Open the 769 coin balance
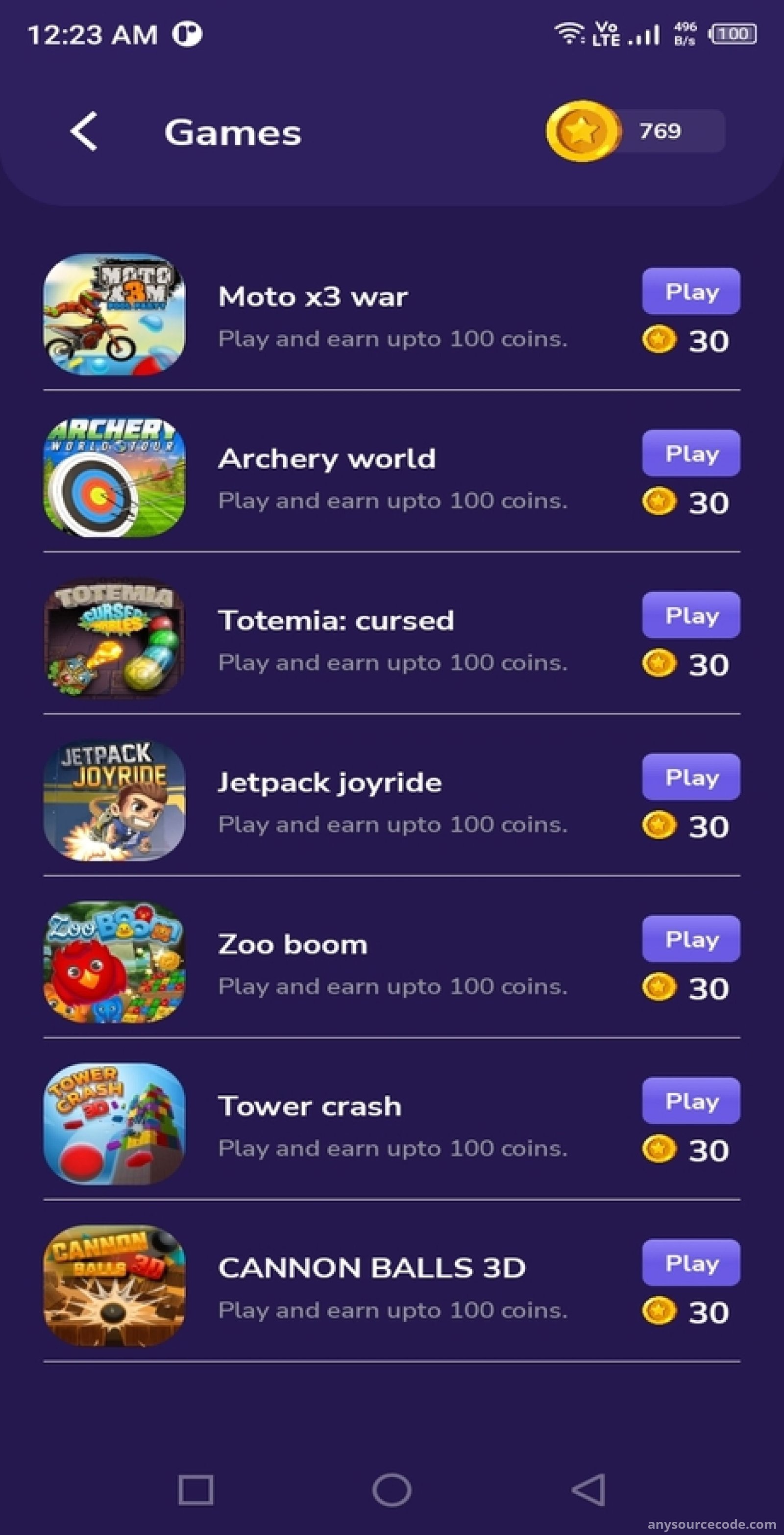The width and height of the screenshot is (784, 1535). 635,131
